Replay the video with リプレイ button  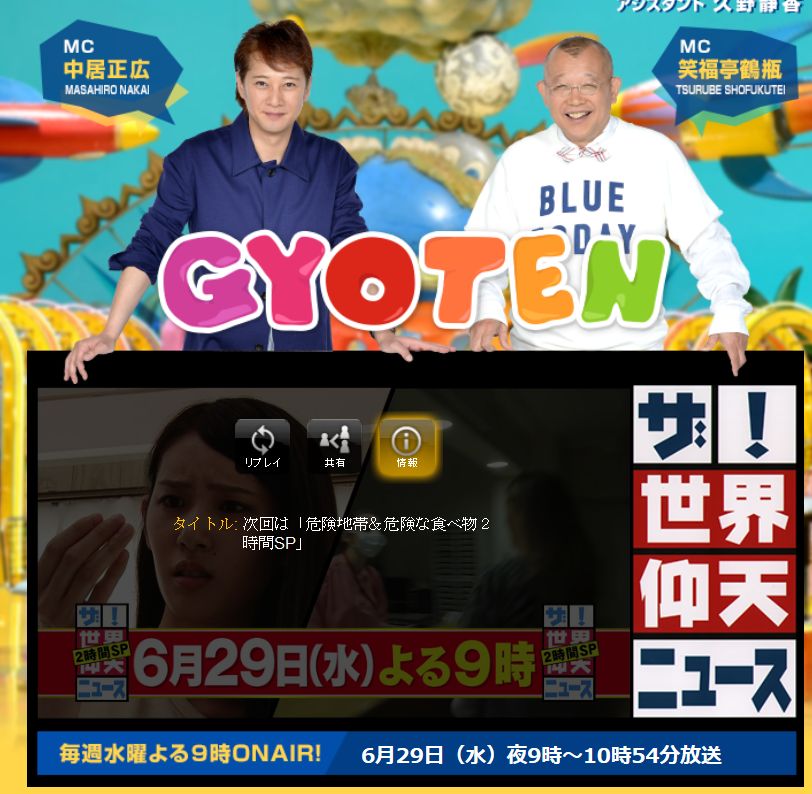pos(263,444)
